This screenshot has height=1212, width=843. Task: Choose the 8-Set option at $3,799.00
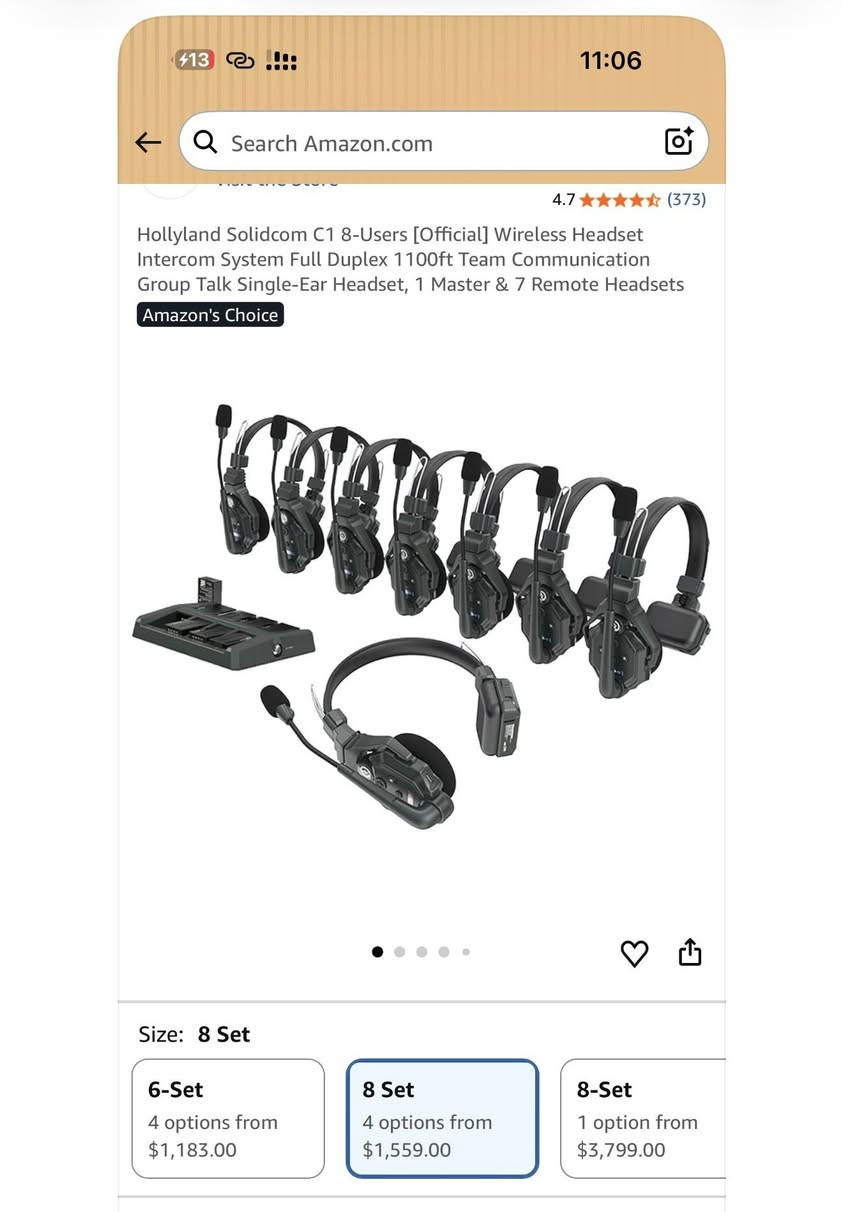(x=645, y=1118)
